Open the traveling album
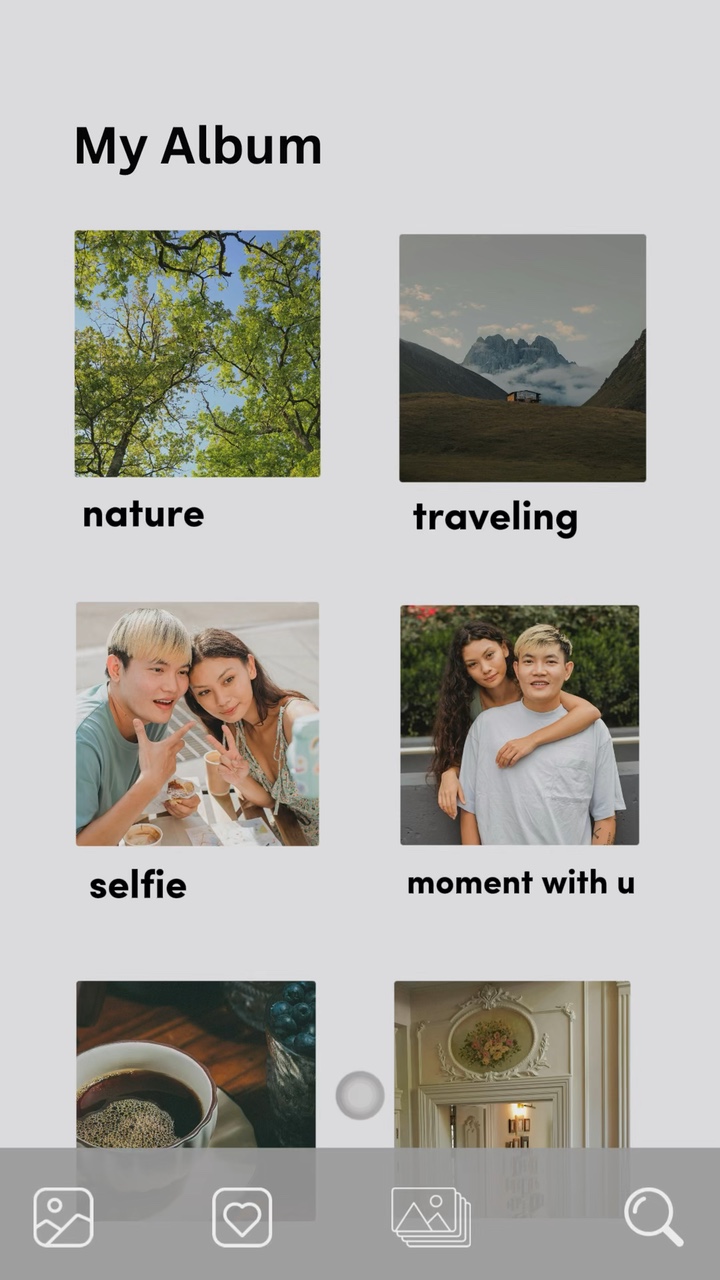This screenshot has width=720, height=1280. 522,358
